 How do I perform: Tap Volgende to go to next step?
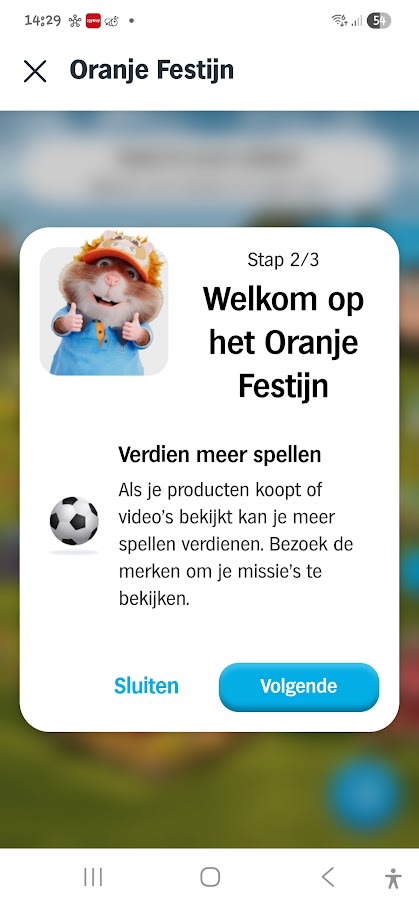[x=299, y=687]
